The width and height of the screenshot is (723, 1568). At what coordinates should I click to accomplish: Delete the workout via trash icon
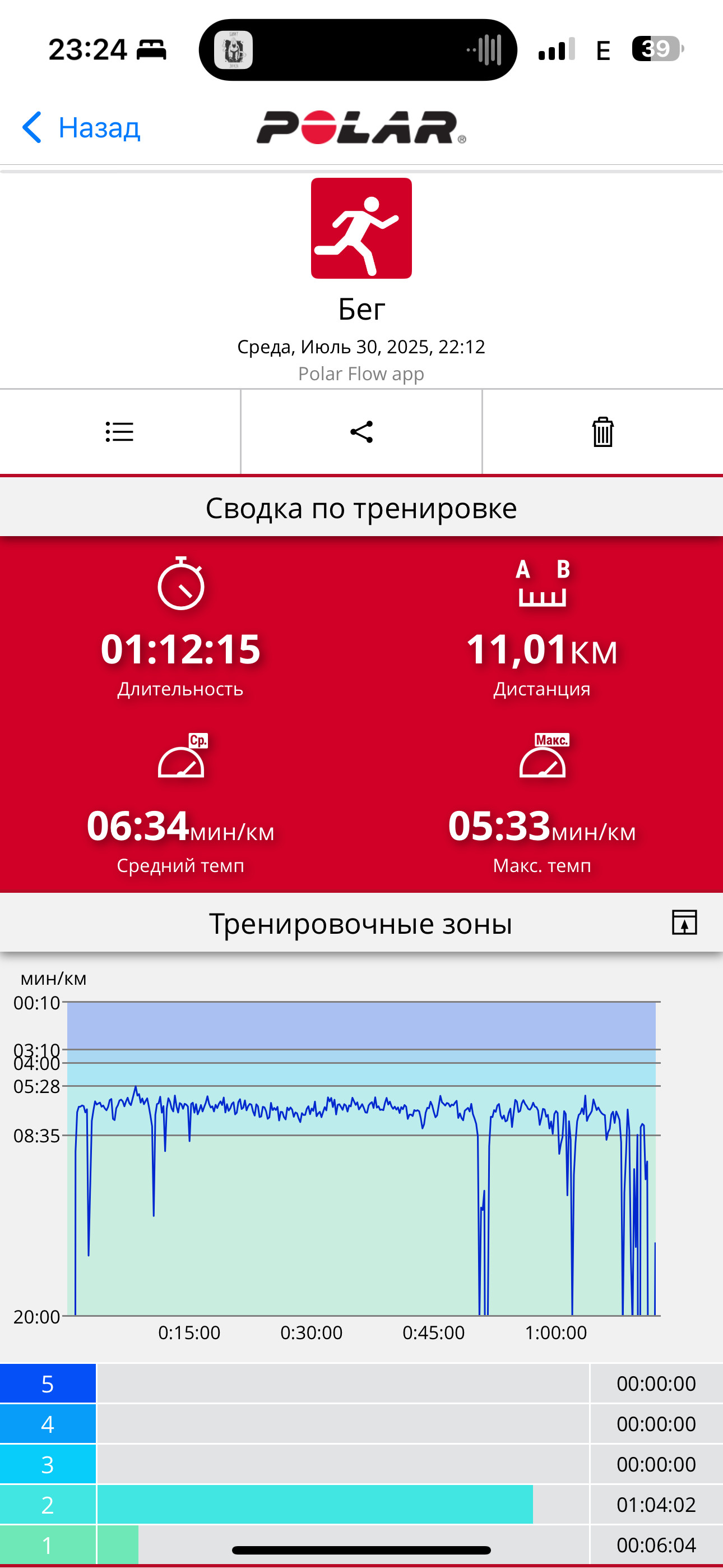[x=603, y=432]
